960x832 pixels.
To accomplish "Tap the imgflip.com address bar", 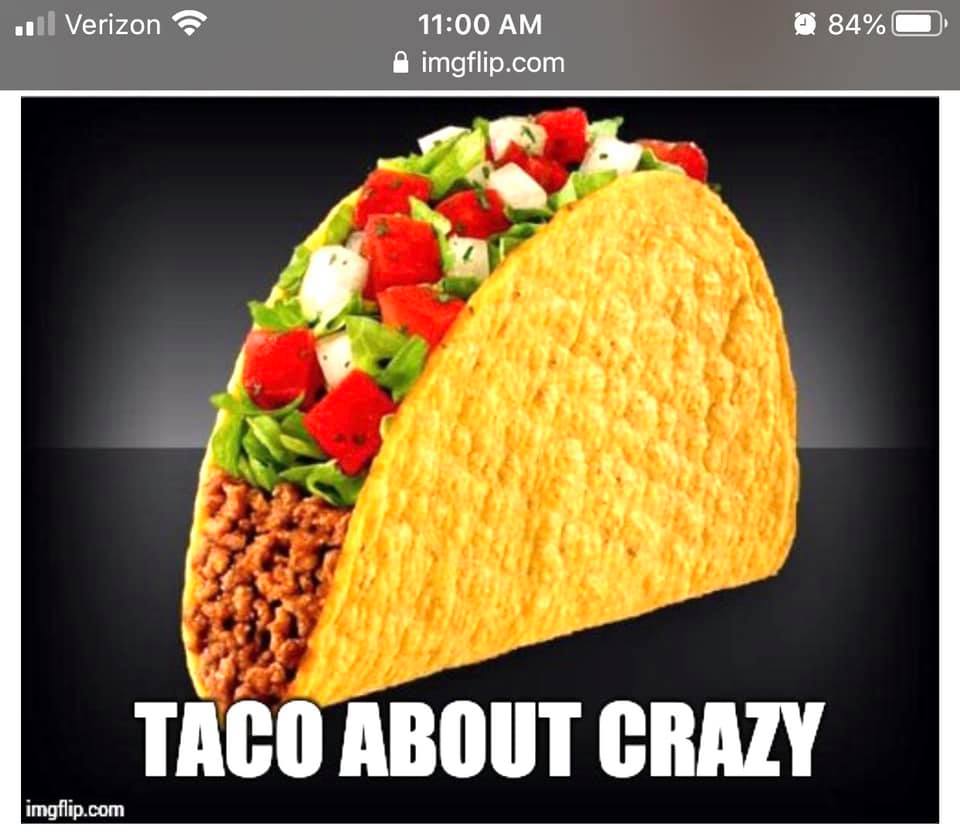I will click(x=480, y=64).
